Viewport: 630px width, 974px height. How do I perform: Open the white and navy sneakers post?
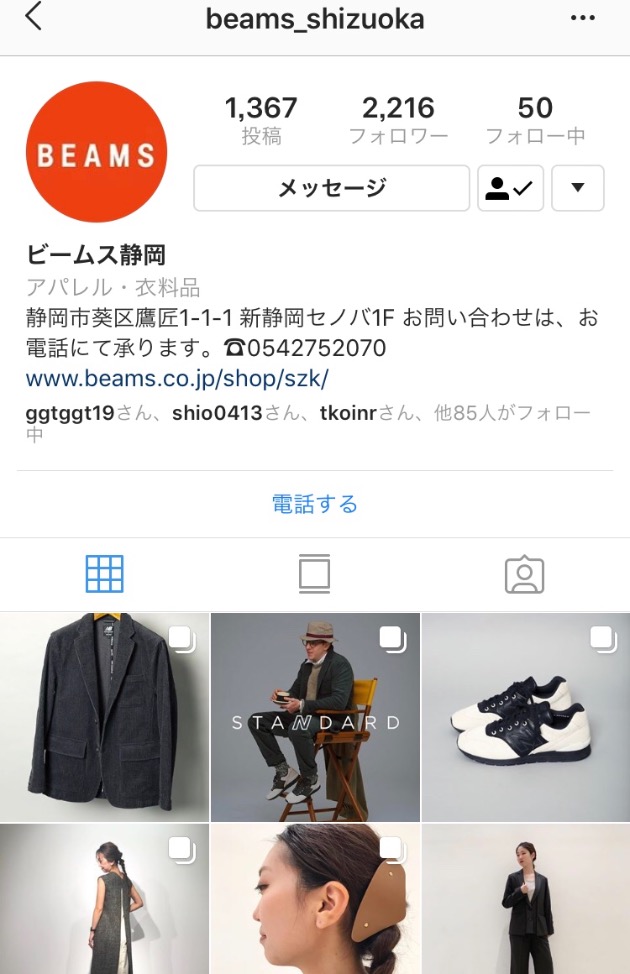pos(526,717)
